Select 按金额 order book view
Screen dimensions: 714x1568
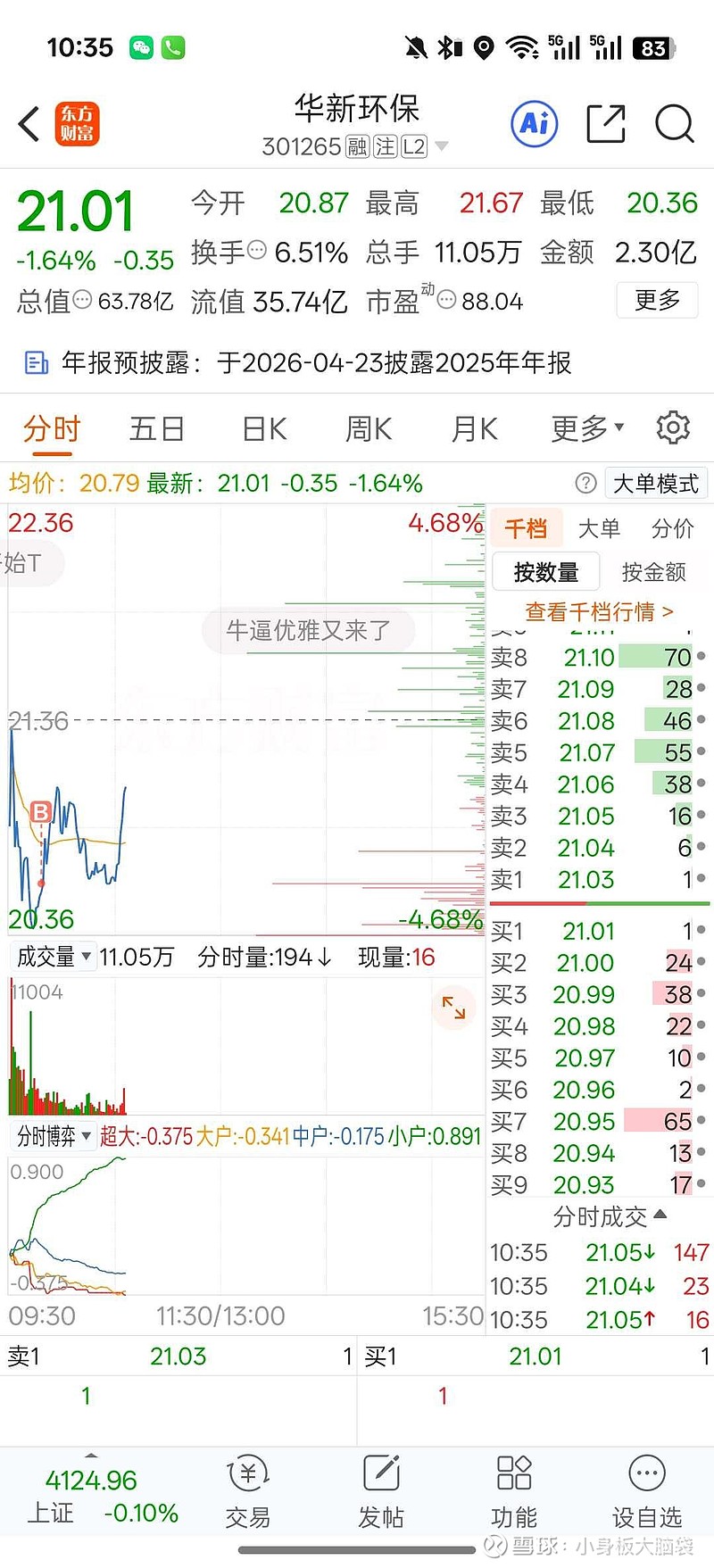click(653, 572)
